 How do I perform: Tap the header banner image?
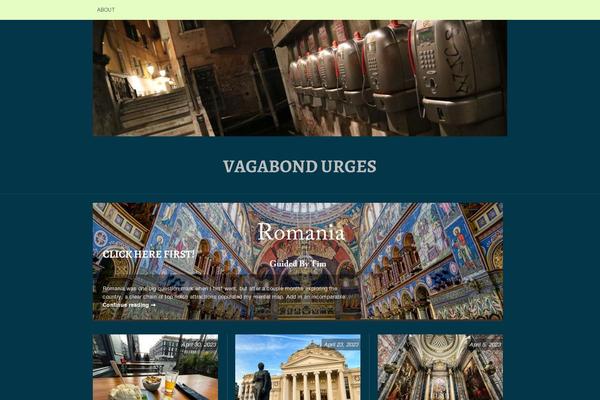click(x=300, y=78)
